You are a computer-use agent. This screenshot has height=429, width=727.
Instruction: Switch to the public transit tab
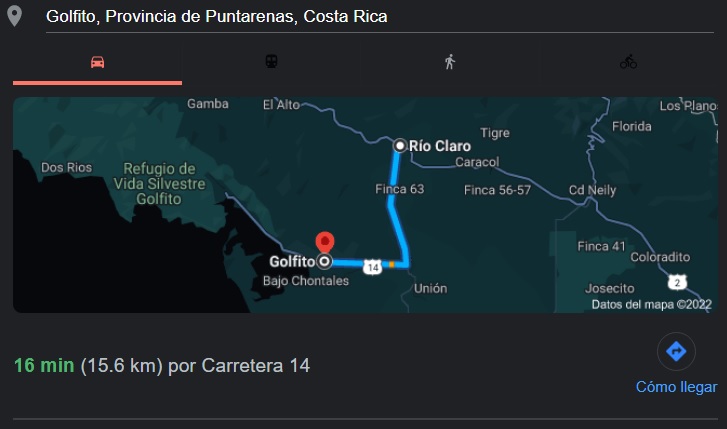coord(272,62)
